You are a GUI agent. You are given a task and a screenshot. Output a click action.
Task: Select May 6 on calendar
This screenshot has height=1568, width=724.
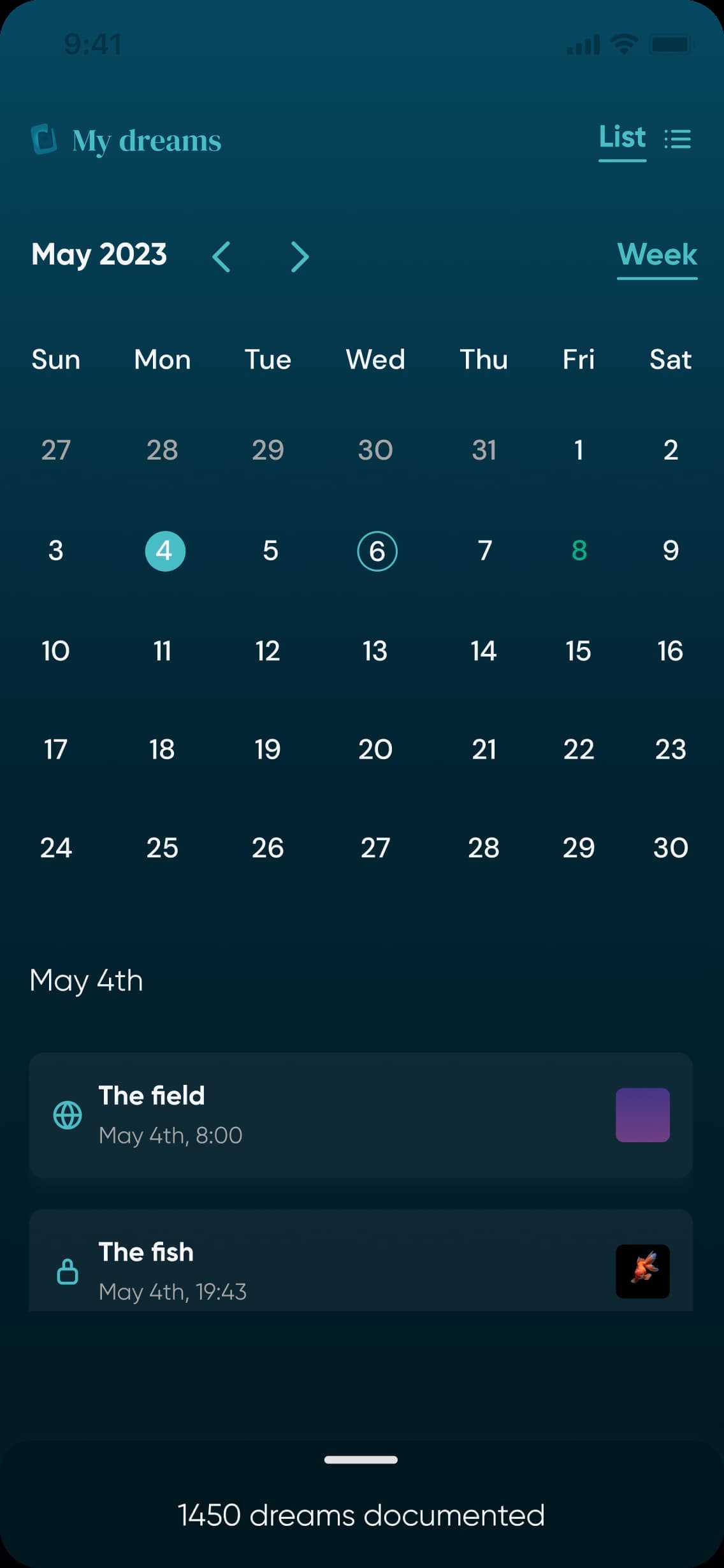377,551
